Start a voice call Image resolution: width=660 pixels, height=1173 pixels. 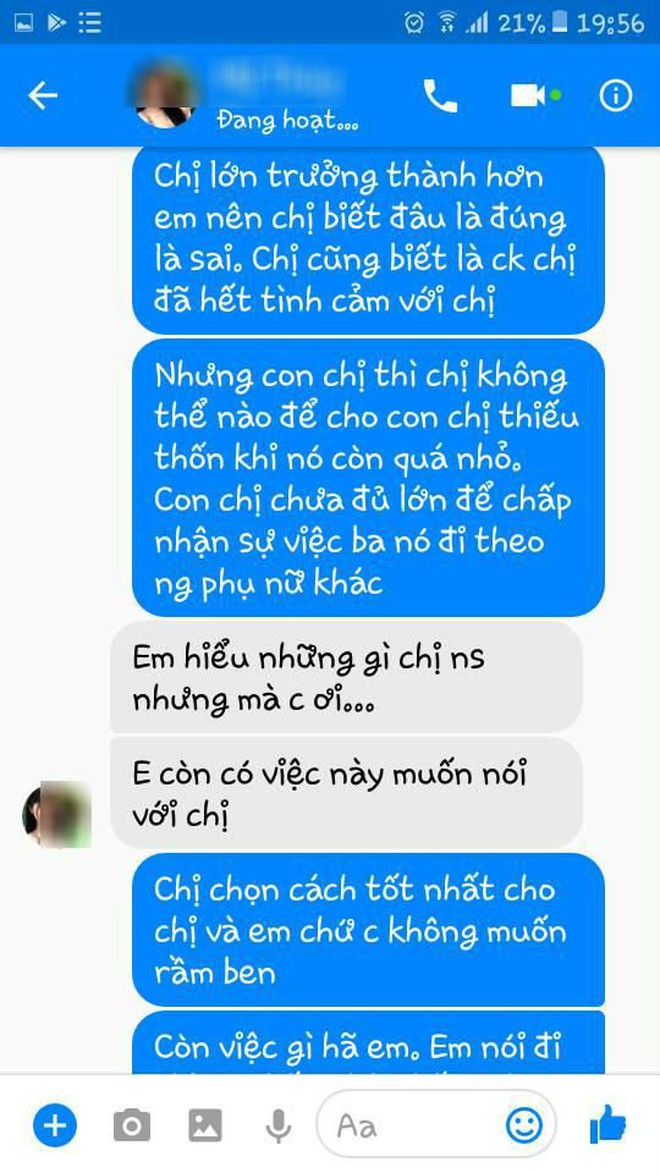pyautogui.click(x=440, y=96)
